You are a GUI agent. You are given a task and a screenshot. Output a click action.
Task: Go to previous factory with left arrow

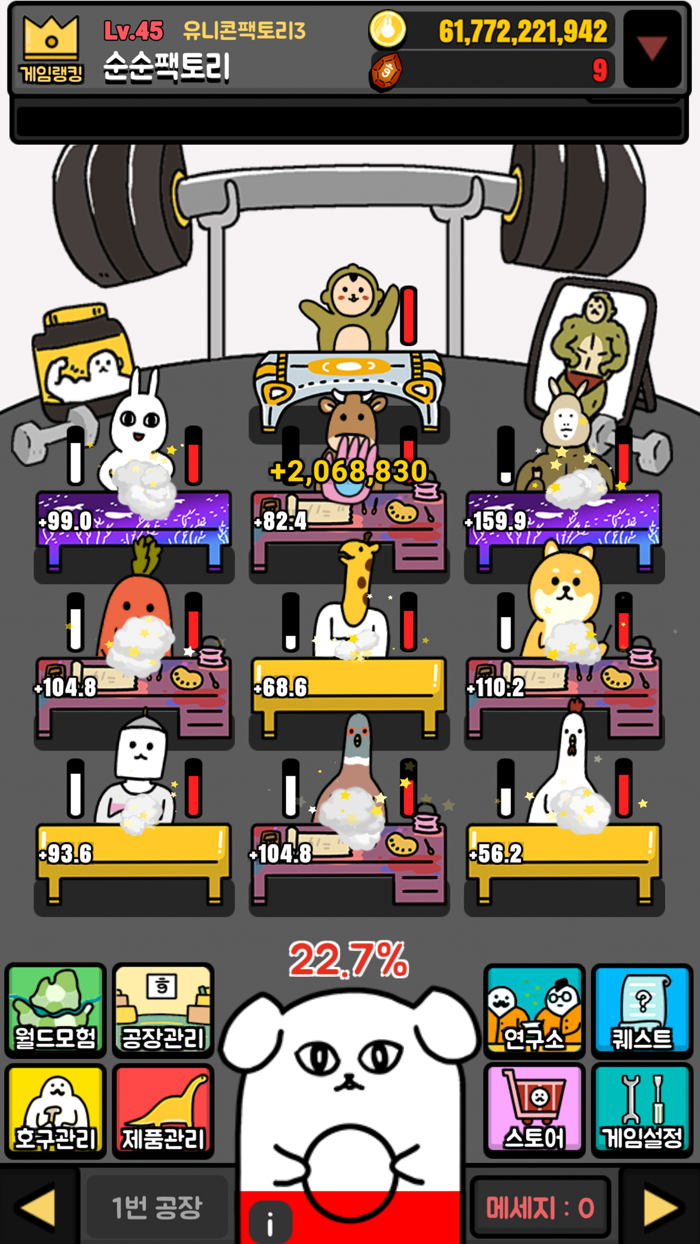click(x=38, y=1207)
